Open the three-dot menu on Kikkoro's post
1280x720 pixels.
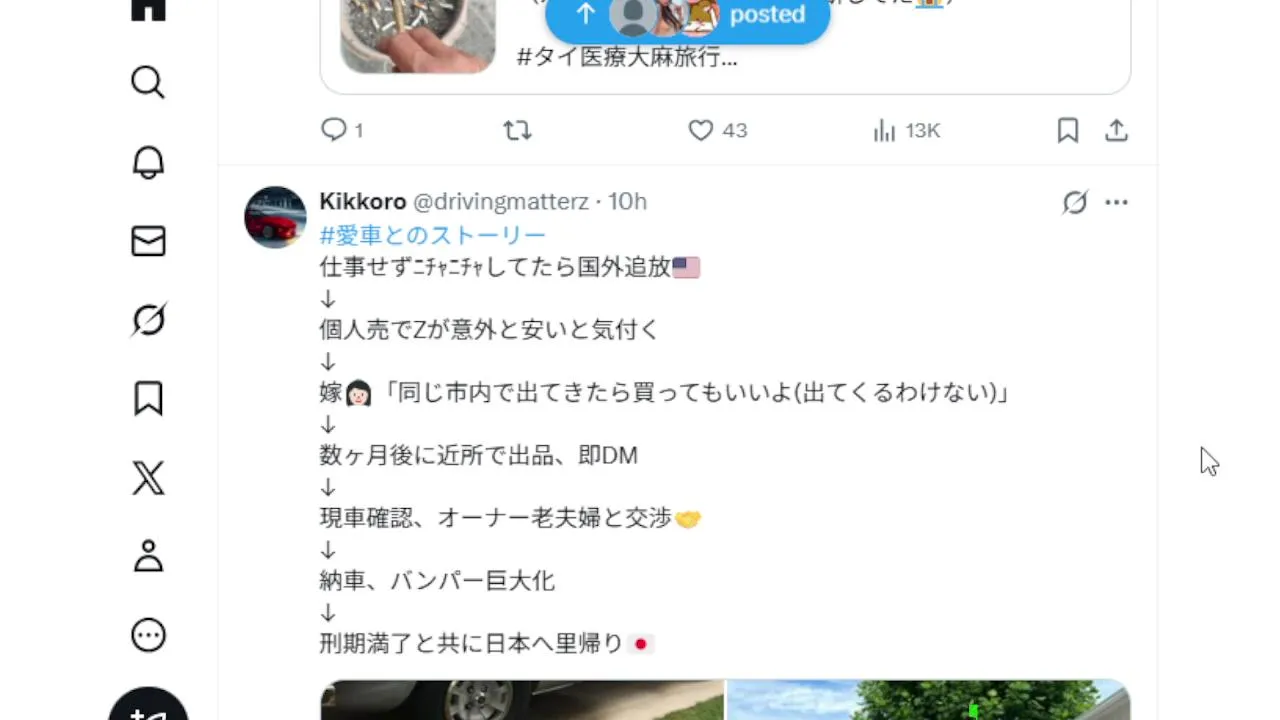(1116, 203)
